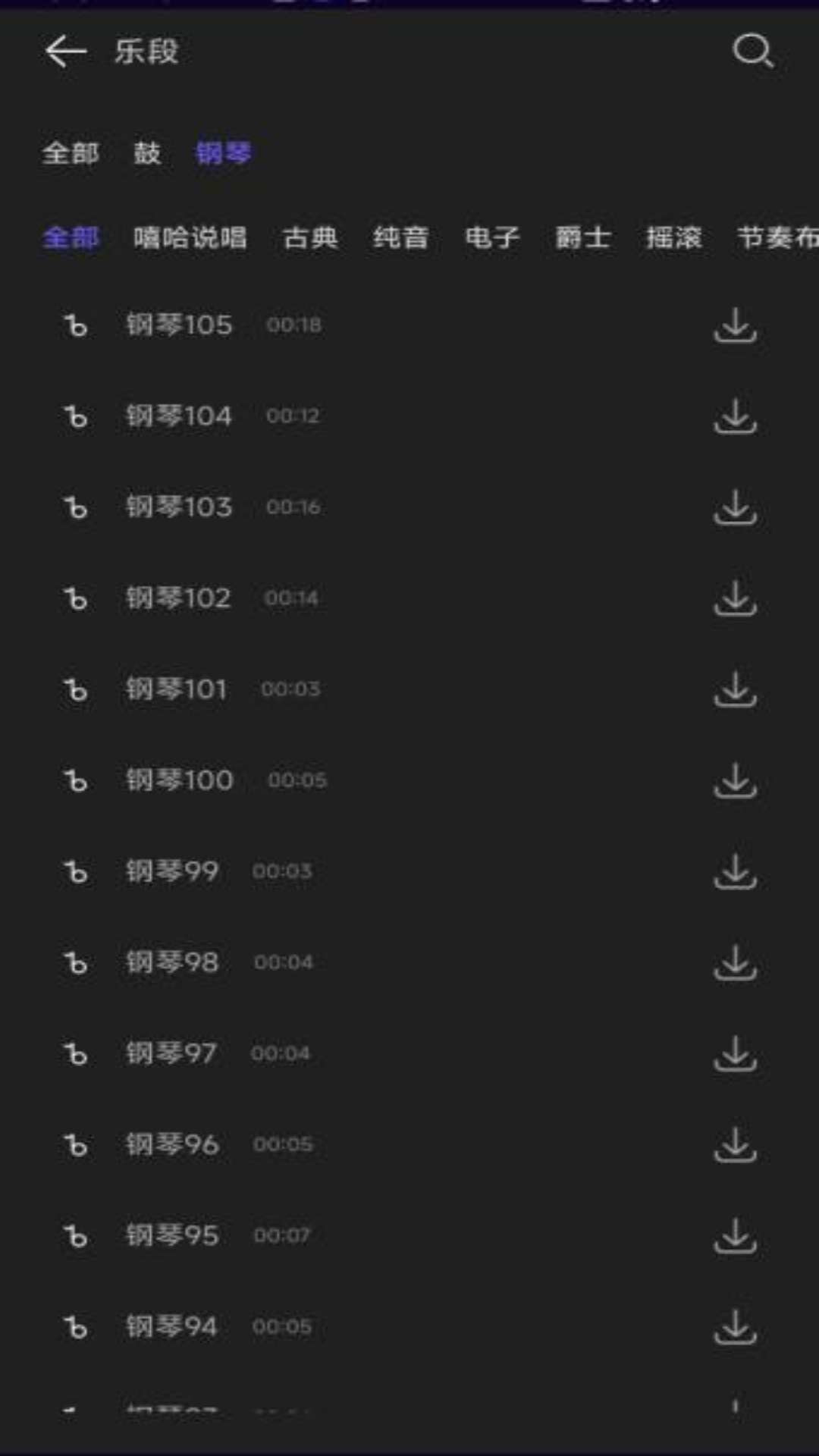
Task: Open search for music clips
Action: pyautogui.click(x=752, y=52)
